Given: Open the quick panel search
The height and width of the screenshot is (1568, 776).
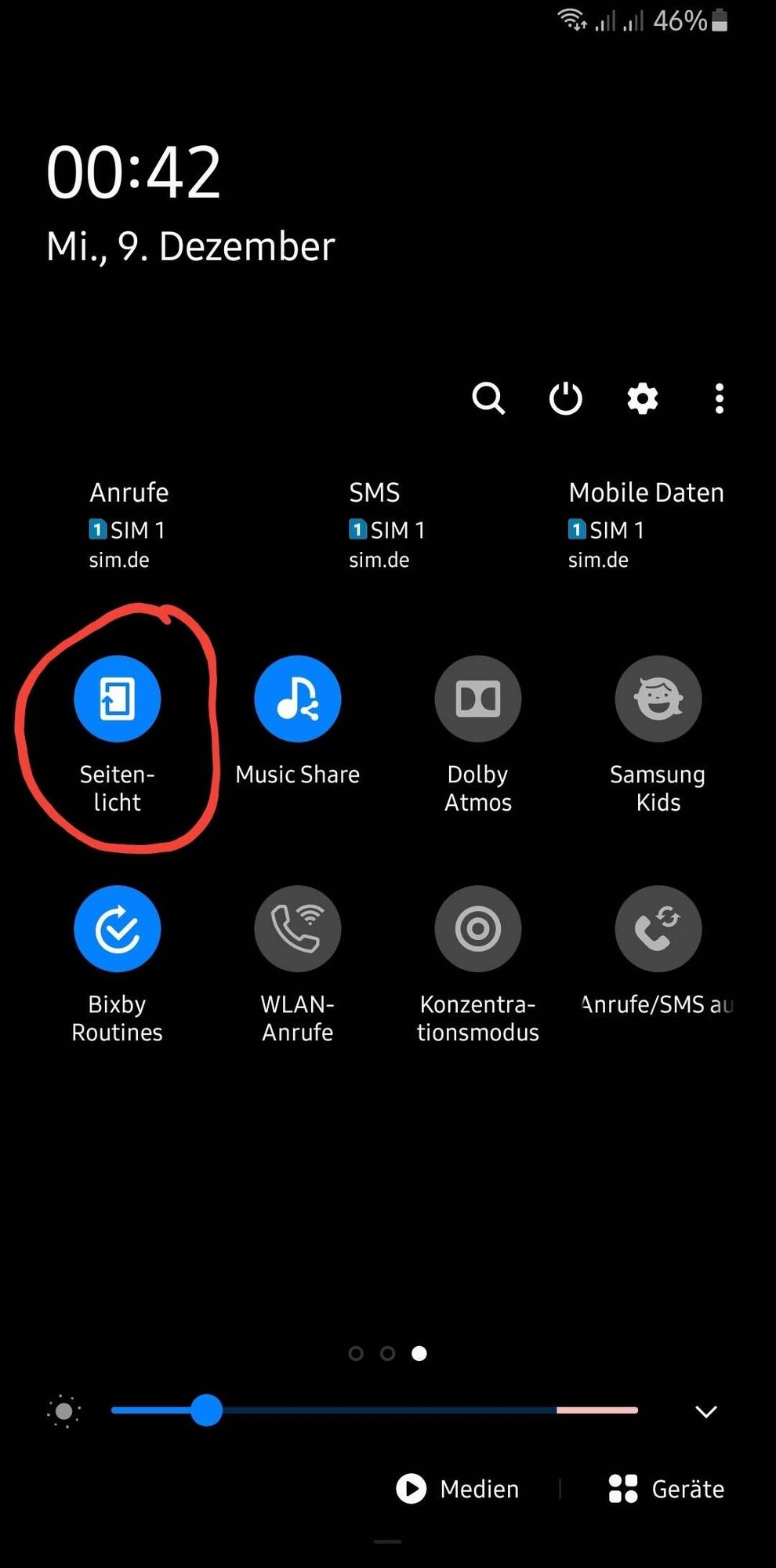Looking at the screenshot, I should [488, 398].
